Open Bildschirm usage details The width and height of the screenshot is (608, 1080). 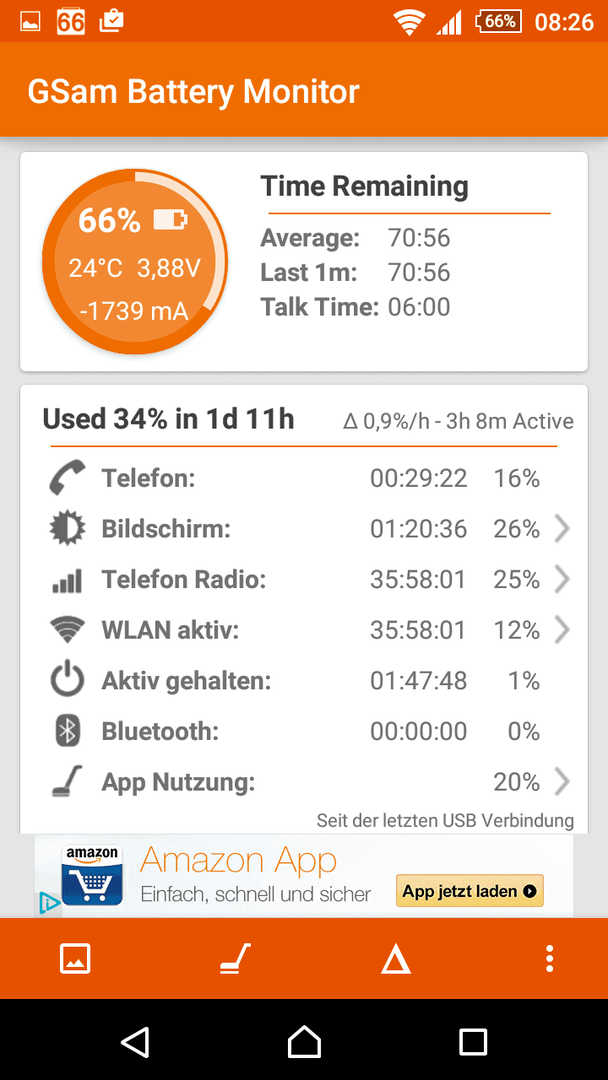point(304,529)
